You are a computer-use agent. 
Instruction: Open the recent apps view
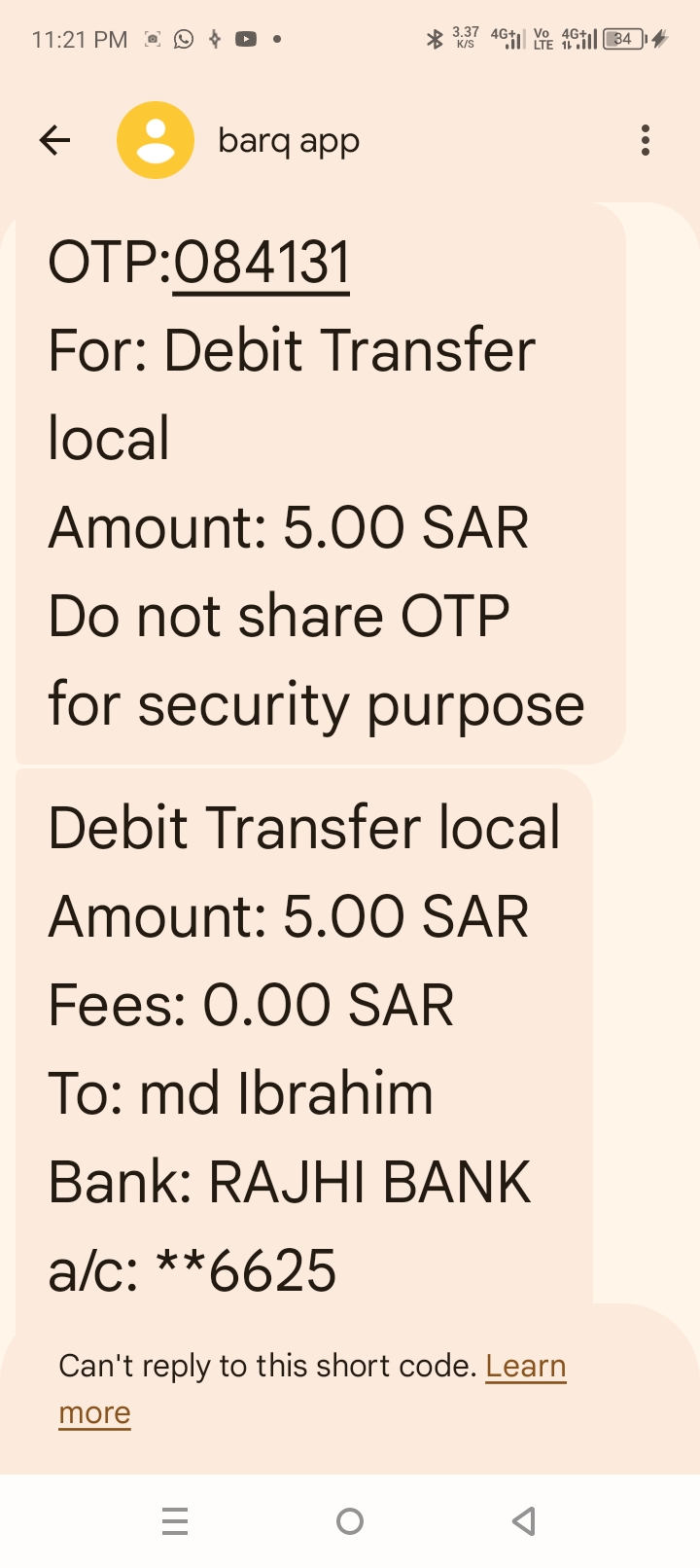tap(175, 1520)
